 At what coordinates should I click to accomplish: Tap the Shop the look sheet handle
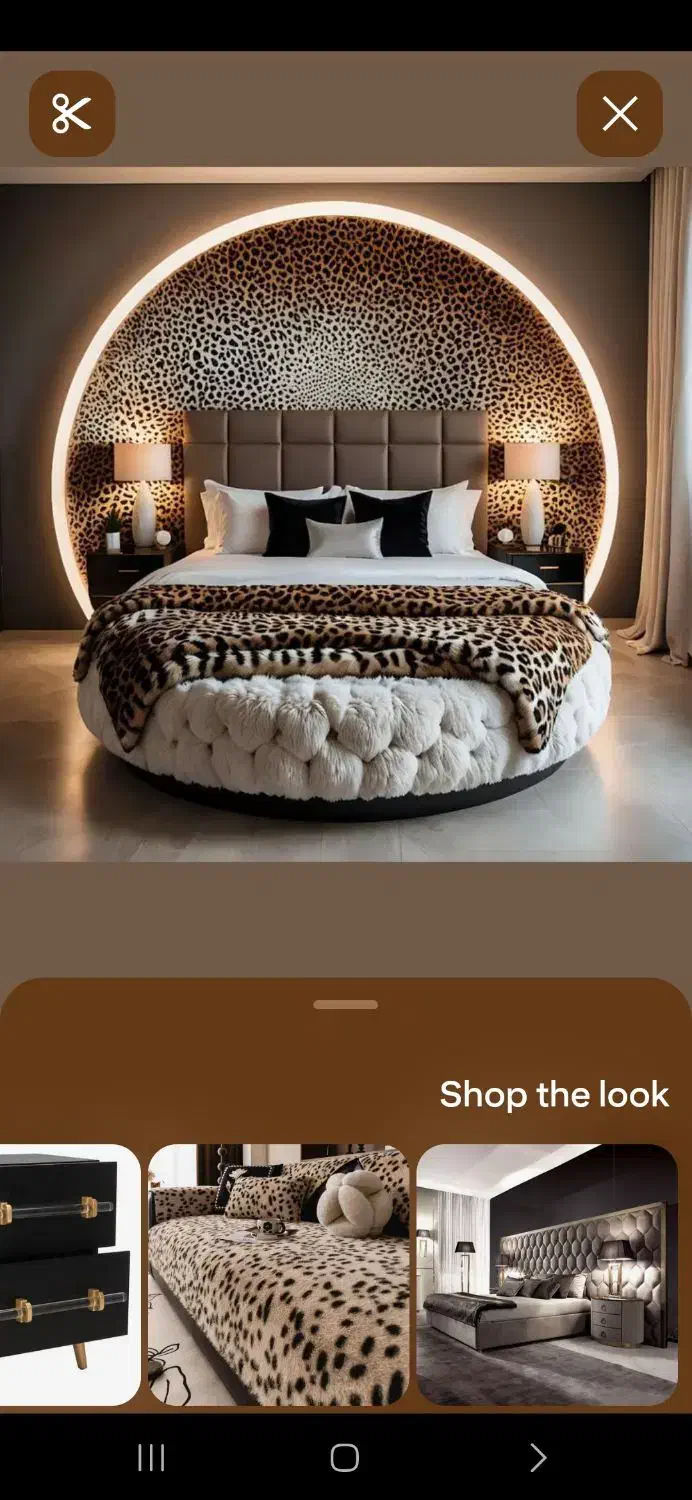(345, 1004)
